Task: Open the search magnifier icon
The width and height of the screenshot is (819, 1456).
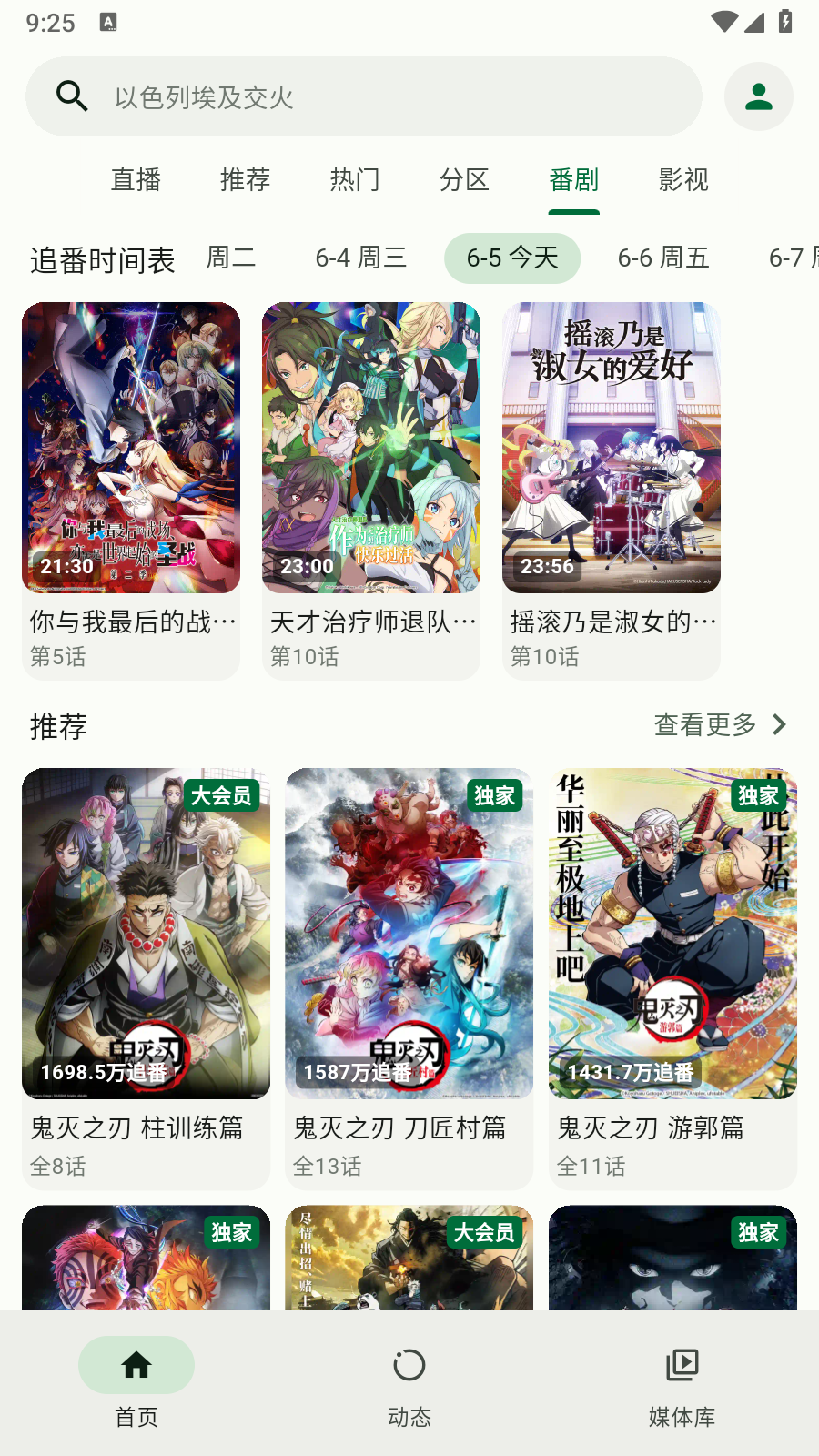Action: tap(72, 96)
